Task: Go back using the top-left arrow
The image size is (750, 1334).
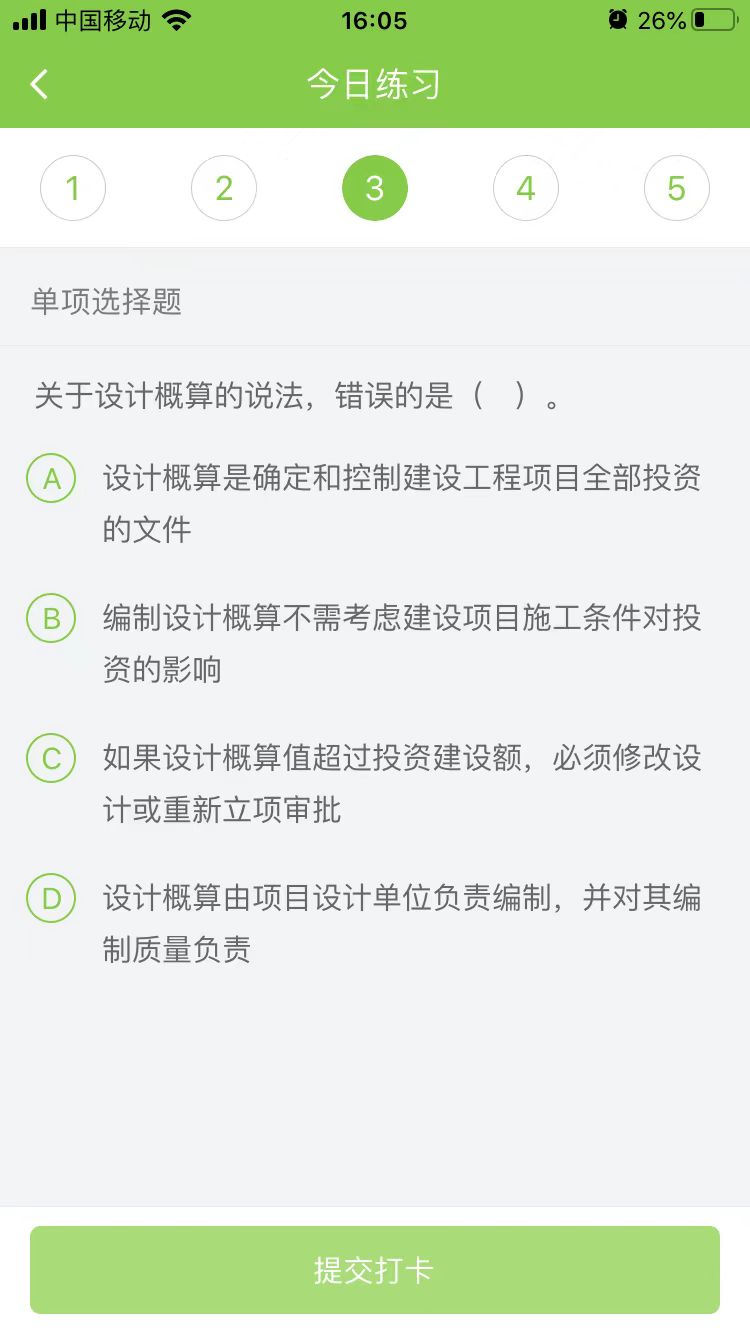Action: click(x=39, y=84)
